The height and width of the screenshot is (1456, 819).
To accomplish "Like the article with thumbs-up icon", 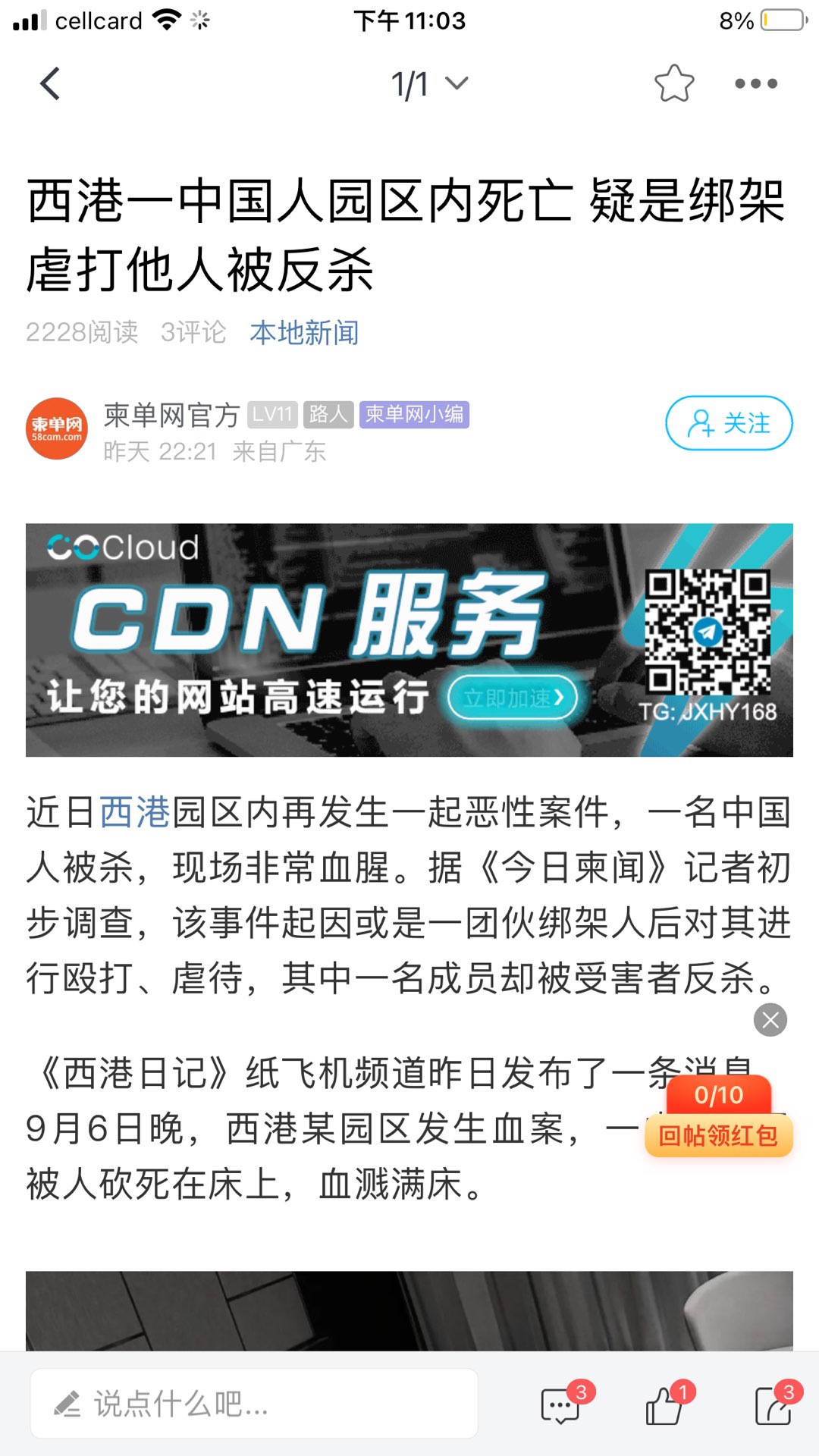I will (664, 1407).
